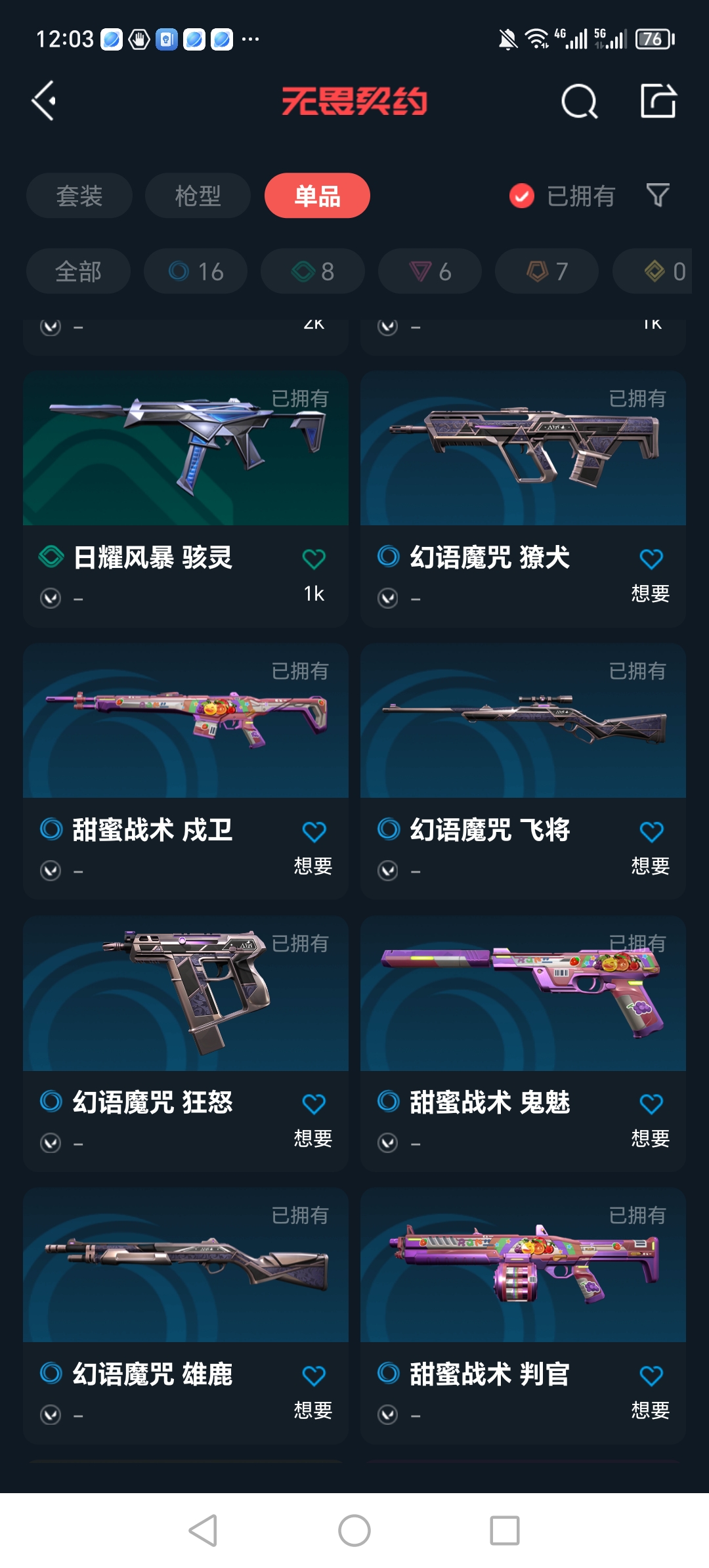Filter by the orange rarity chip showing 7

(x=546, y=271)
